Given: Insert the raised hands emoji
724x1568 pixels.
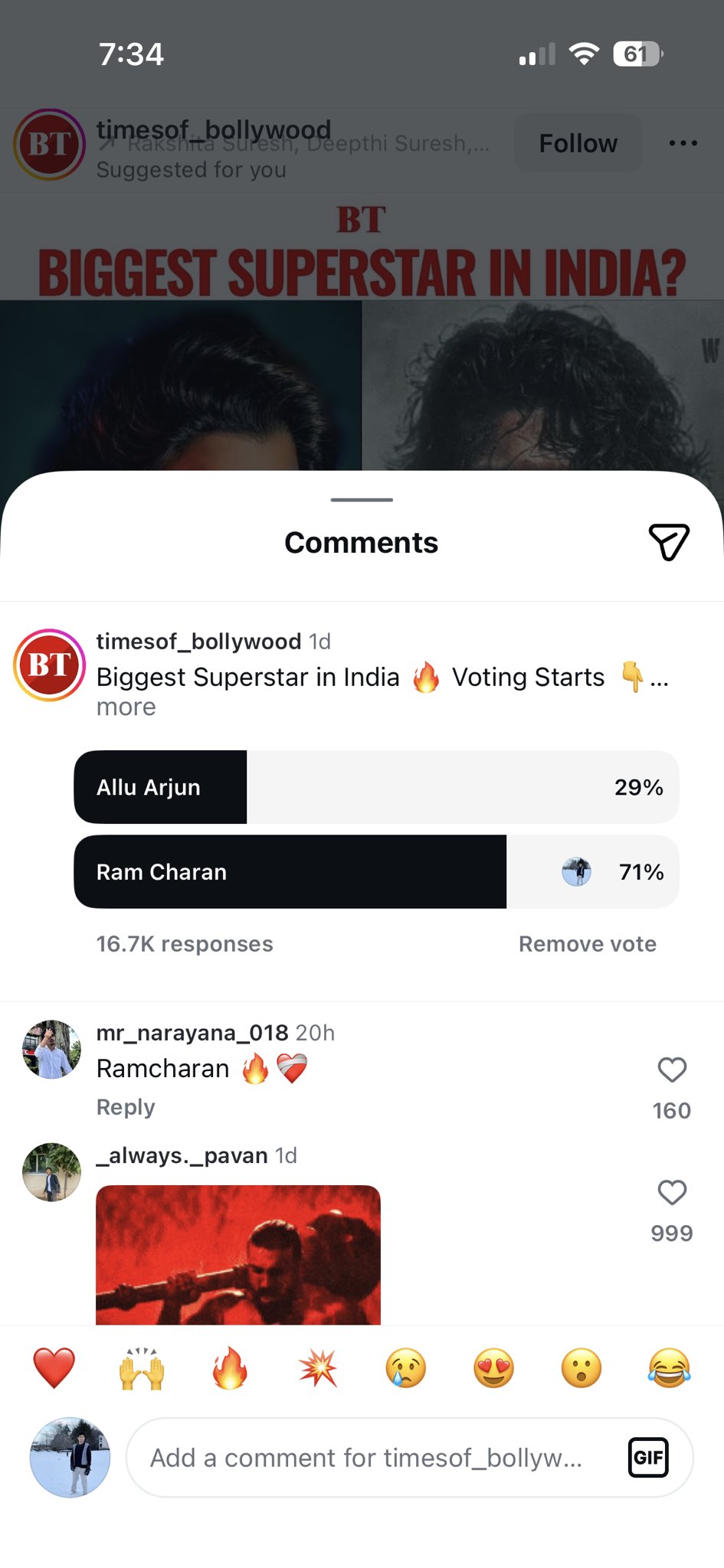Looking at the screenshot, I should click(x=142, y=1368).
